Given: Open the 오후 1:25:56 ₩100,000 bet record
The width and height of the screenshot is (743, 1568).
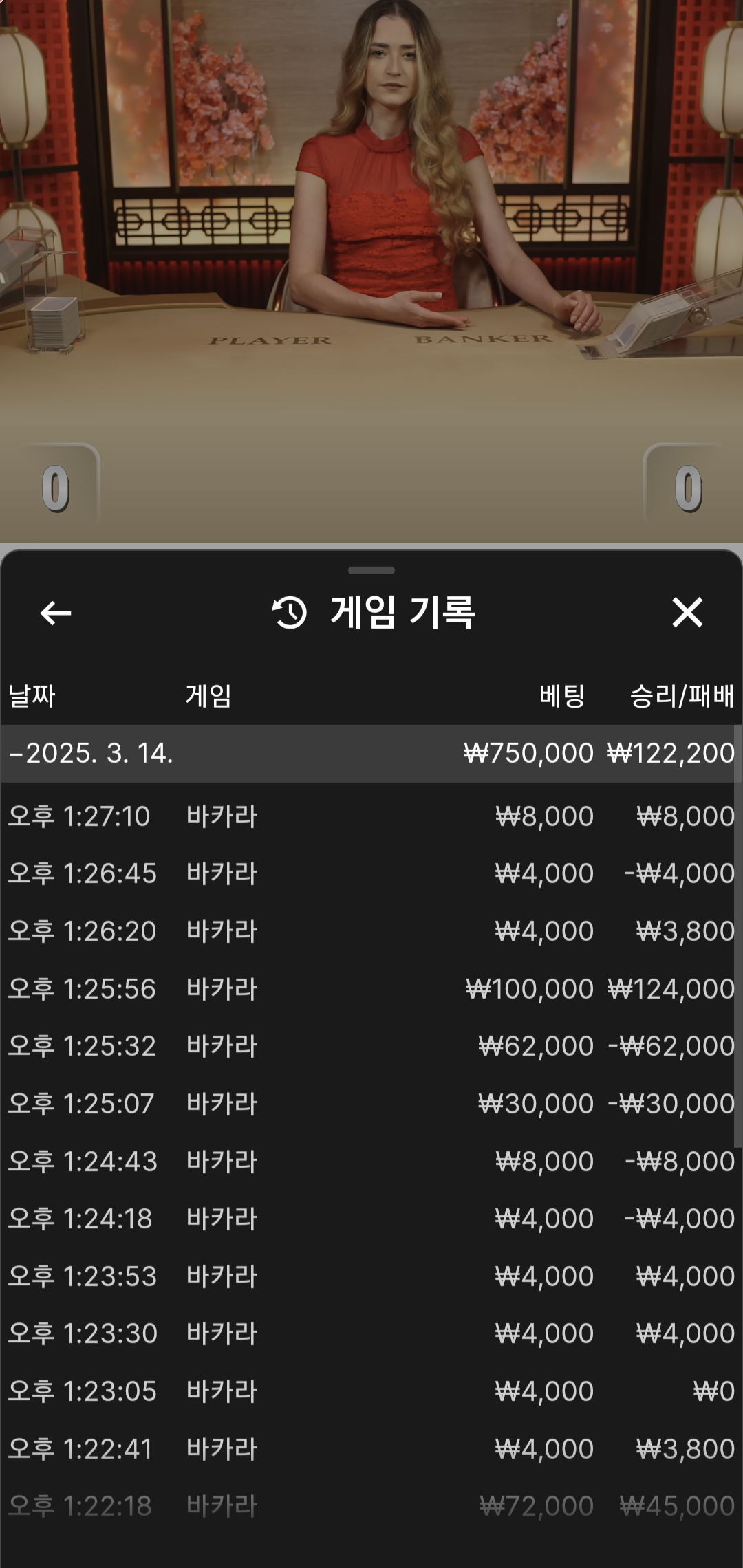Looking at the screenshot, I should [370, 989].
